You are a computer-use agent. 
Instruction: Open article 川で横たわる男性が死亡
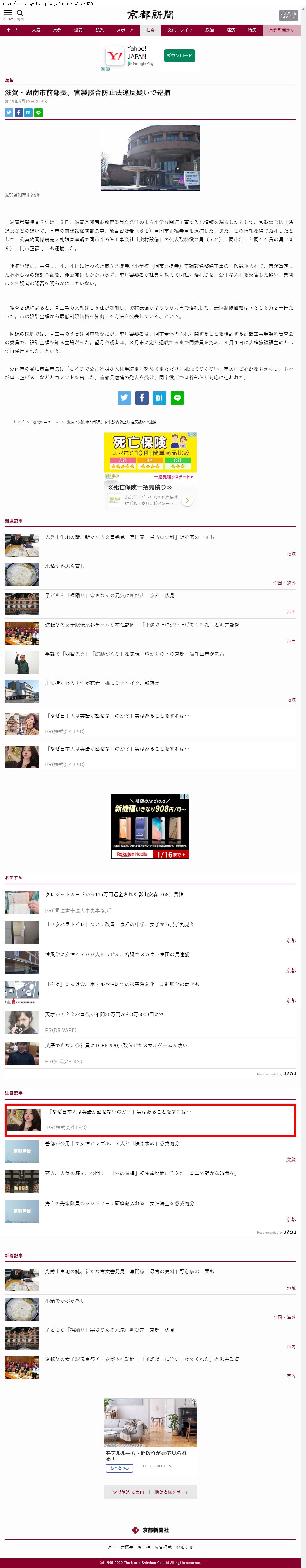click(x=102, y=683)
